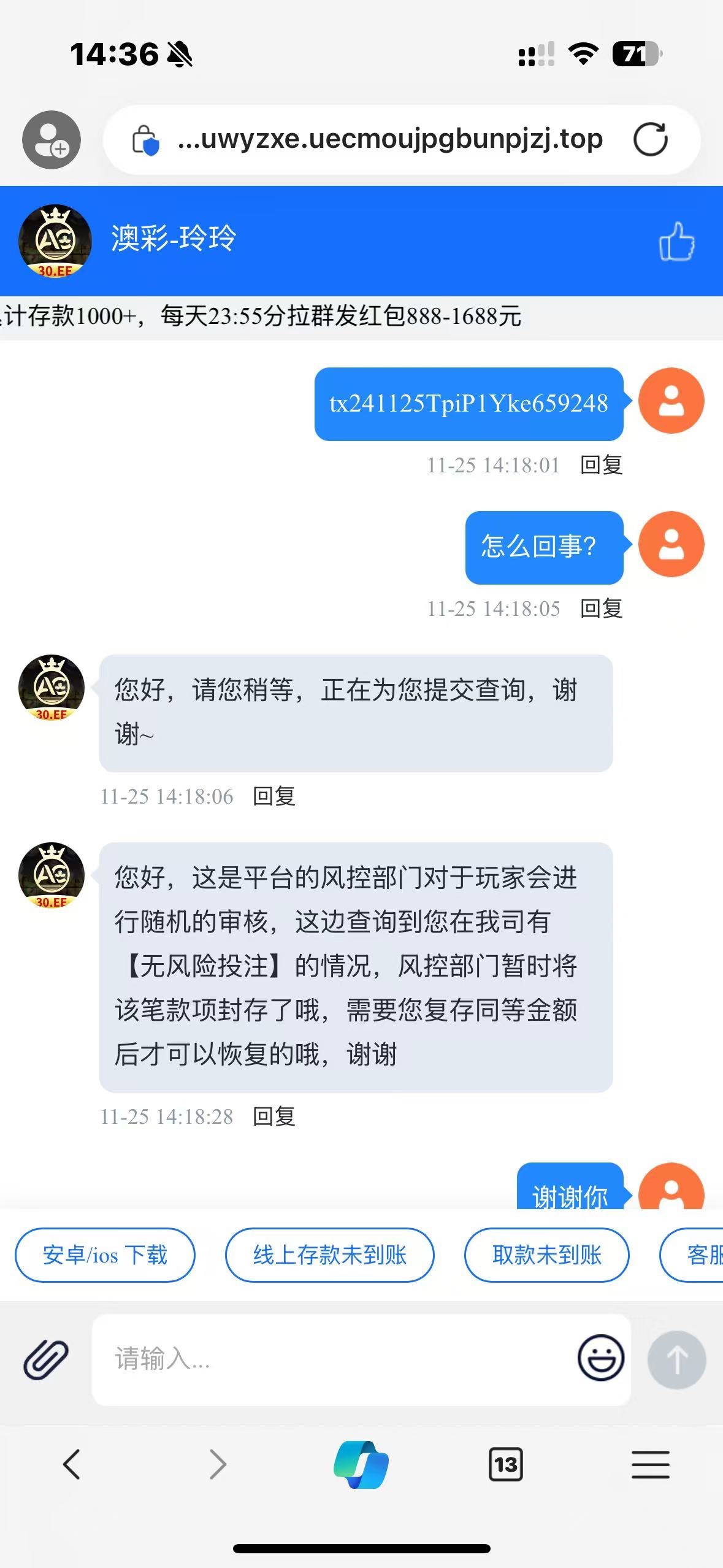Viewport: 723px width, 1568px height.
Task: Attach a file with the paperclip icon
Action: 46,1359
